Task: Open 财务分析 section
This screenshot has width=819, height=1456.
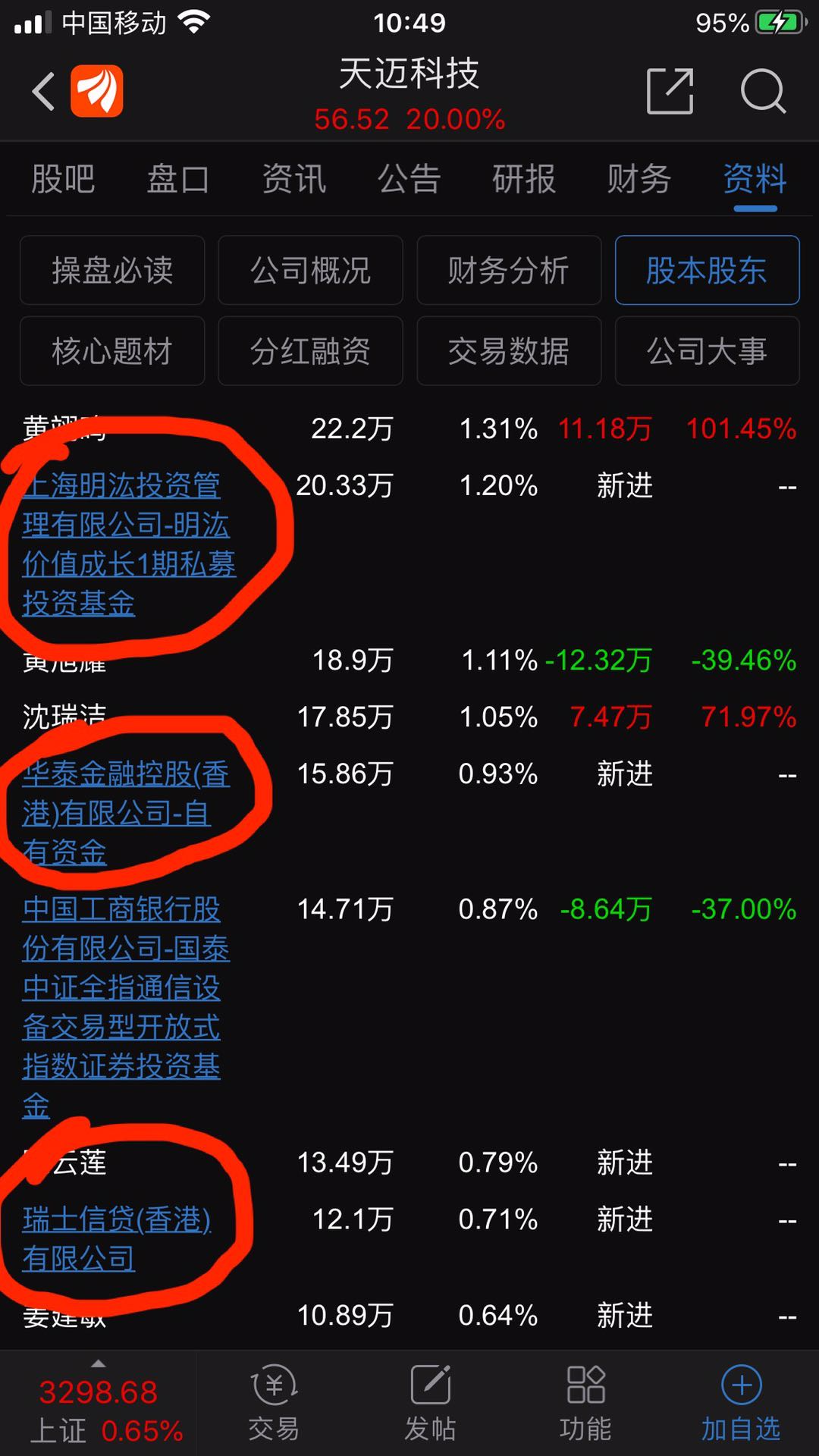Action: (509, 271)
